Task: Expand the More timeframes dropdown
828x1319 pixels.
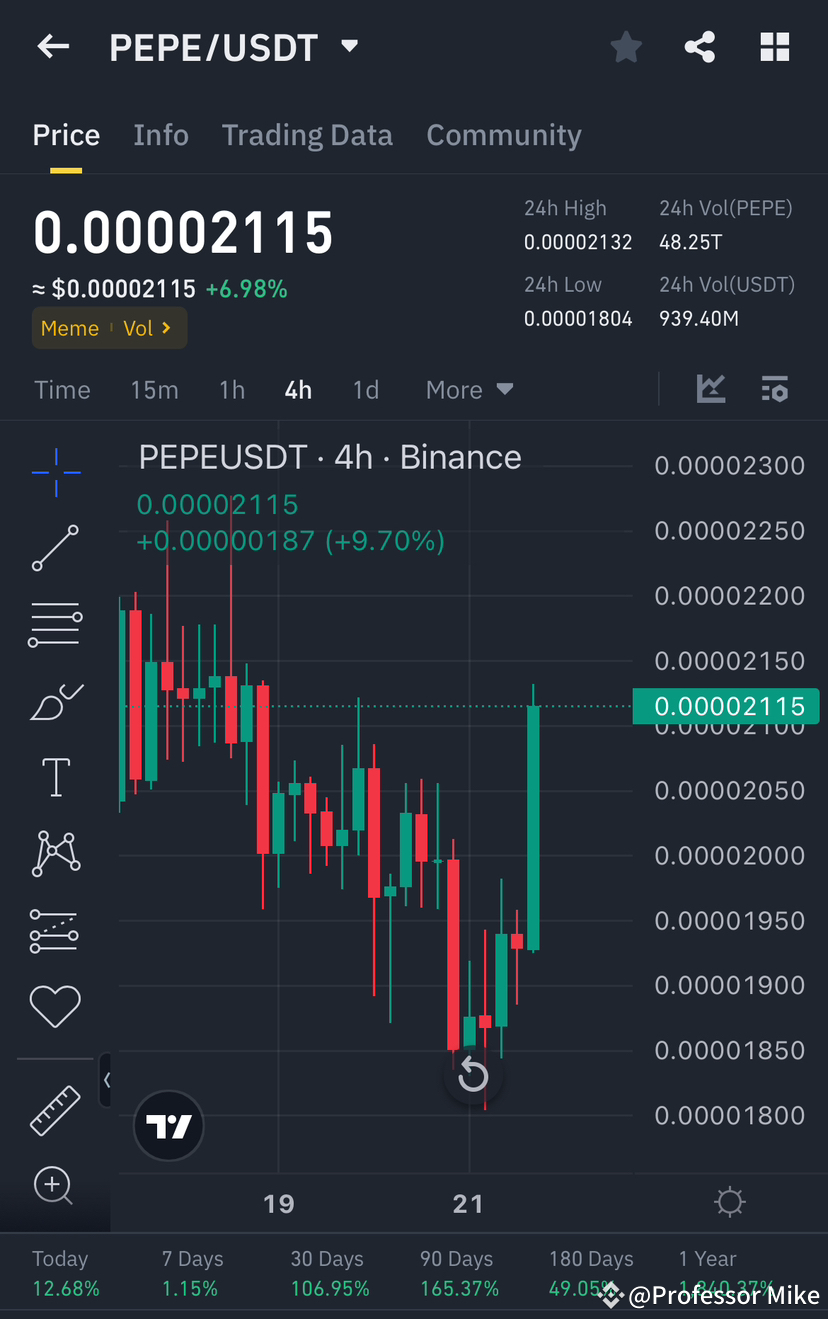Action: coord(469,389)
